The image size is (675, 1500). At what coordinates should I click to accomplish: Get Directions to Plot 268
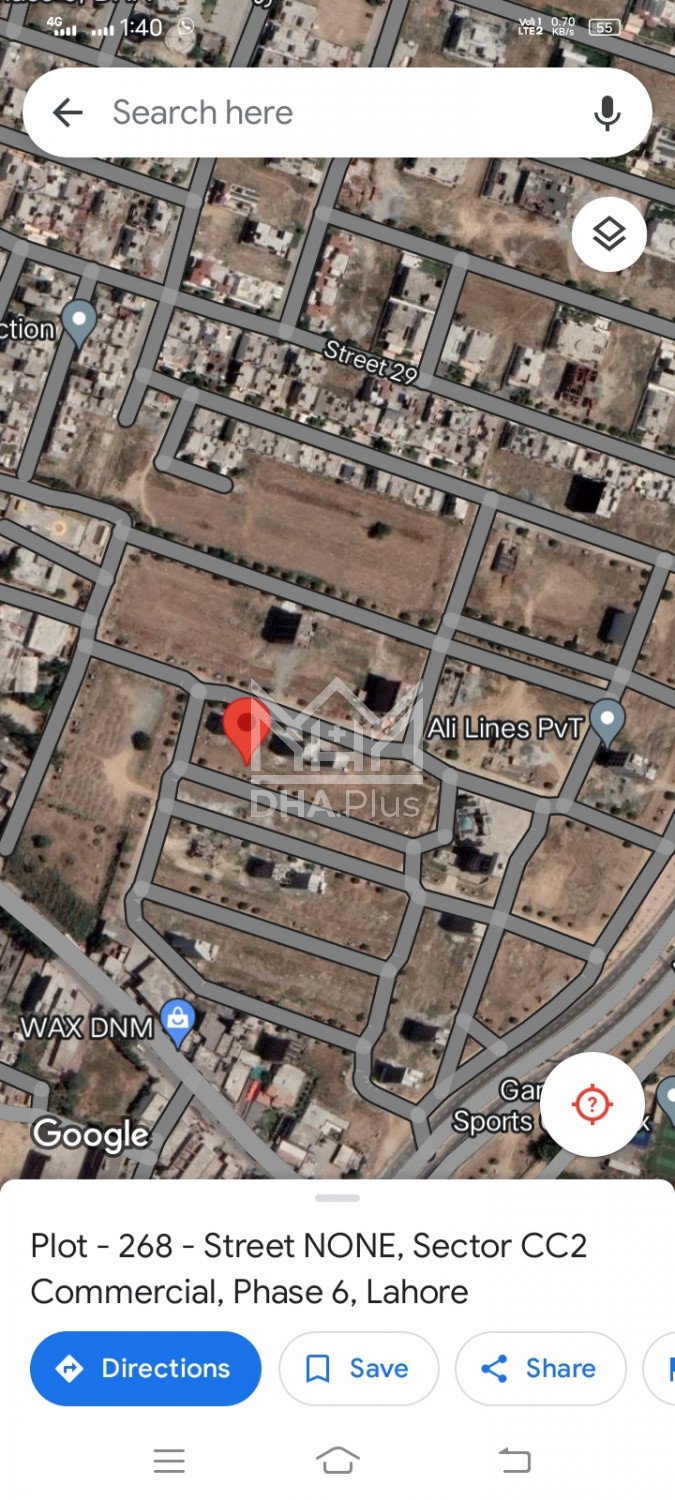(146, 1368)
